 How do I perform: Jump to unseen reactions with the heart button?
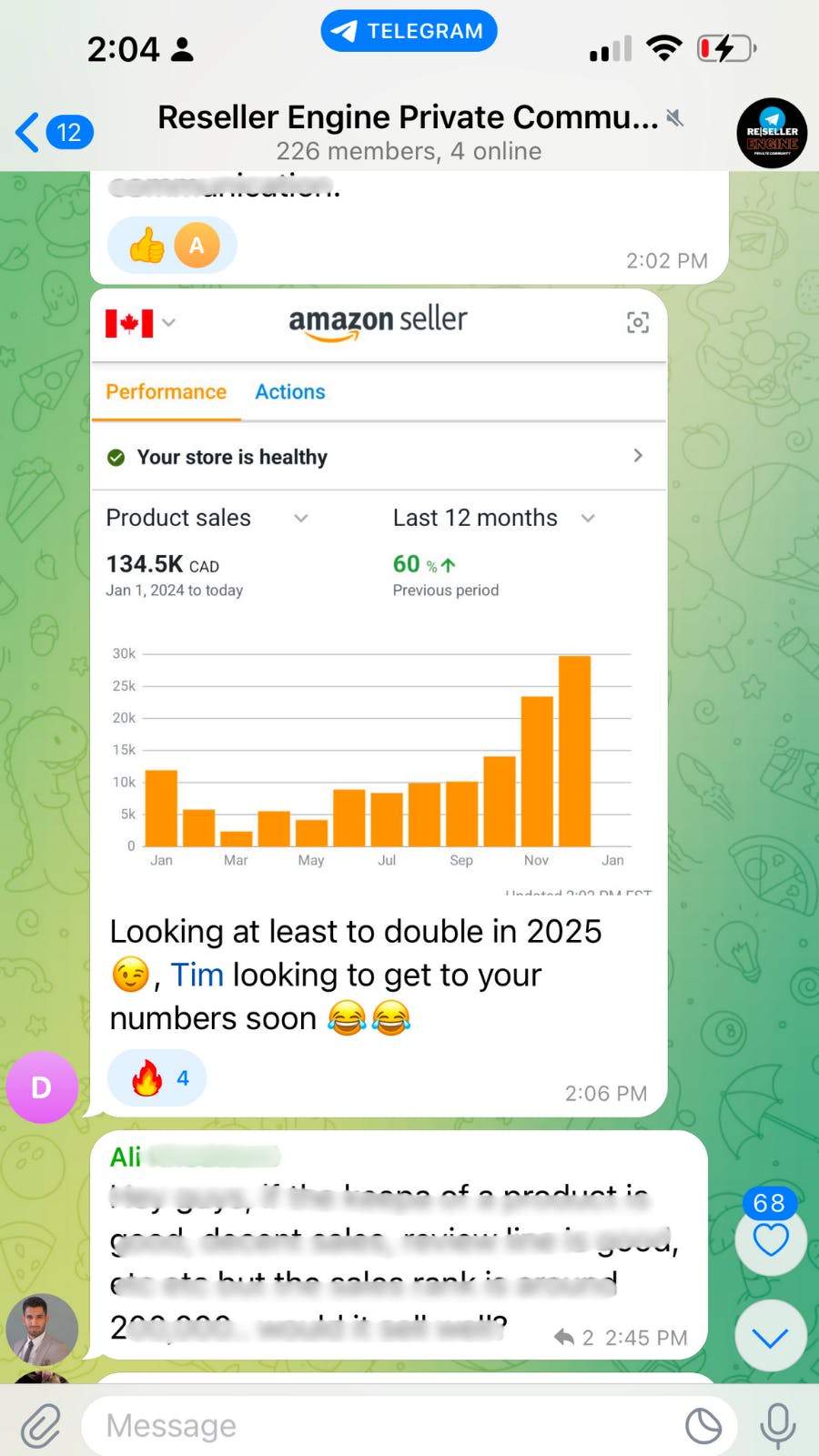click(x=770, y=1239)
